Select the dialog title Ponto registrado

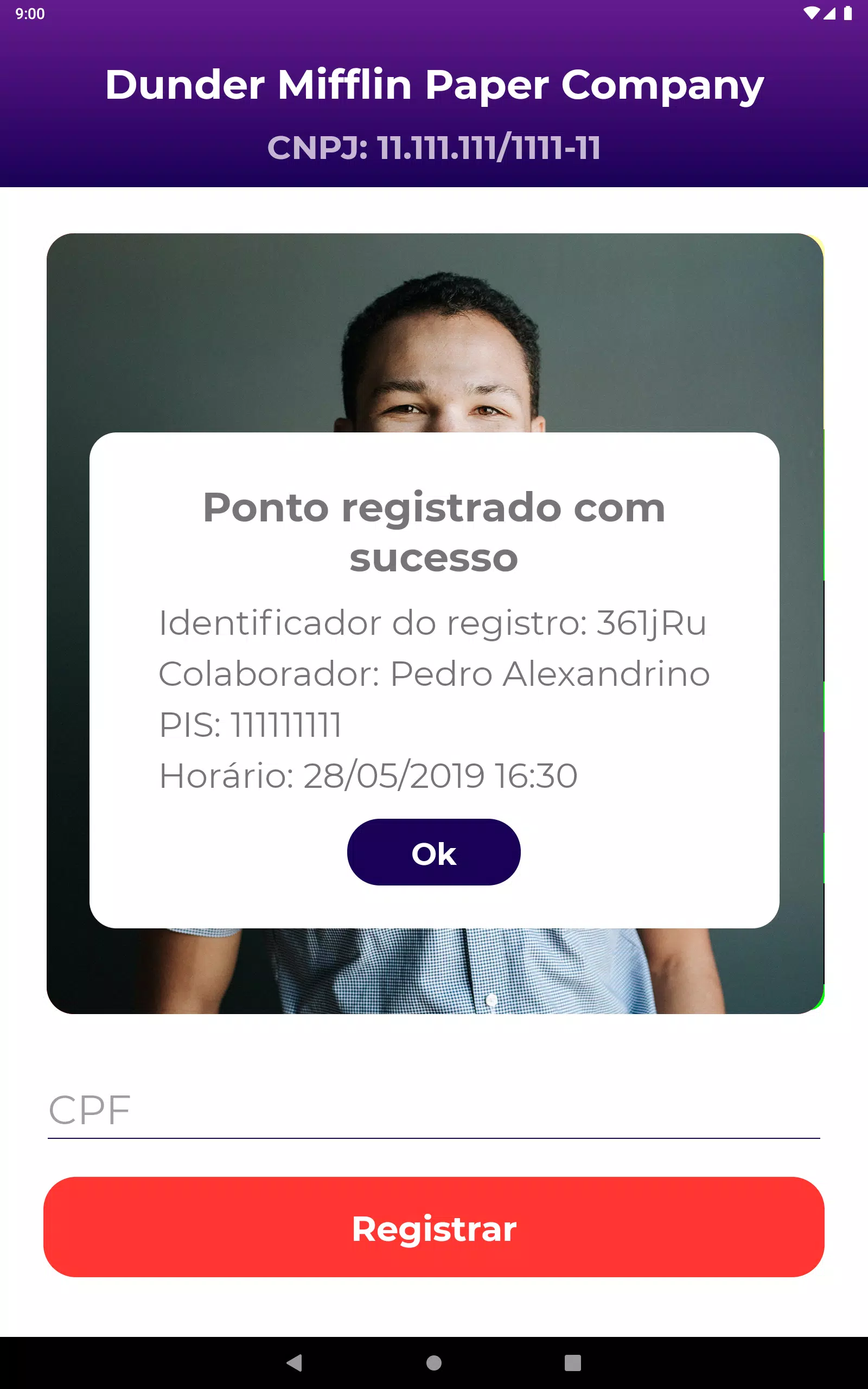click(434, 531)
